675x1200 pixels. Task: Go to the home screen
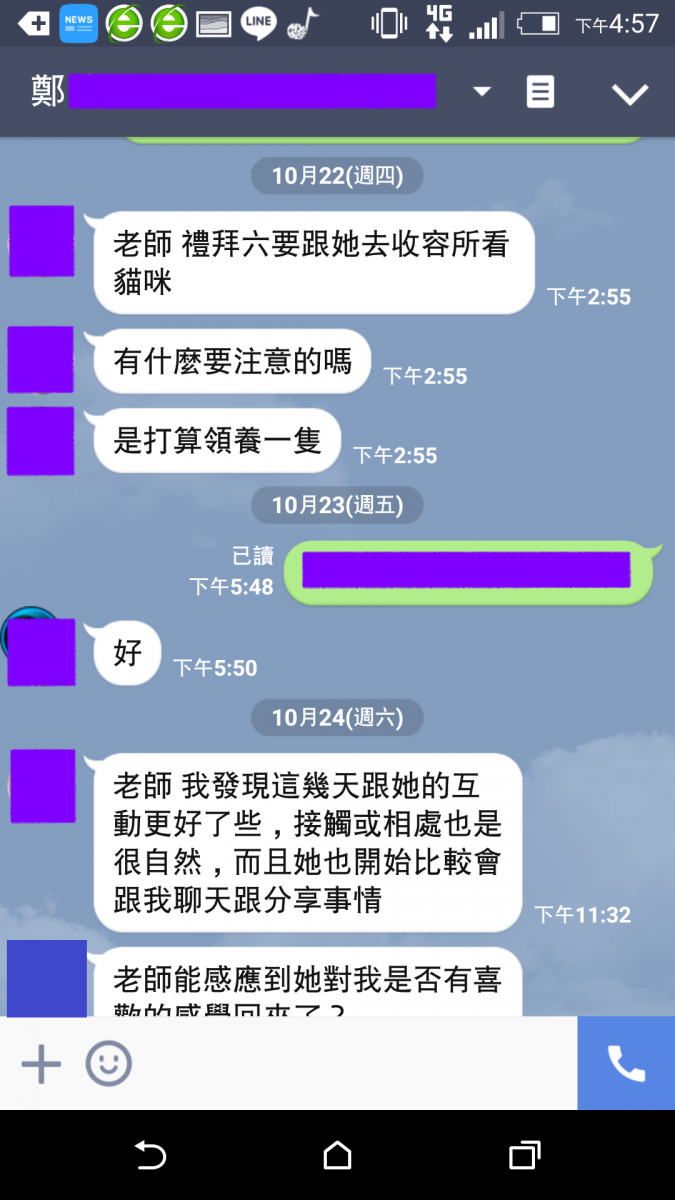coord(338,1156)
